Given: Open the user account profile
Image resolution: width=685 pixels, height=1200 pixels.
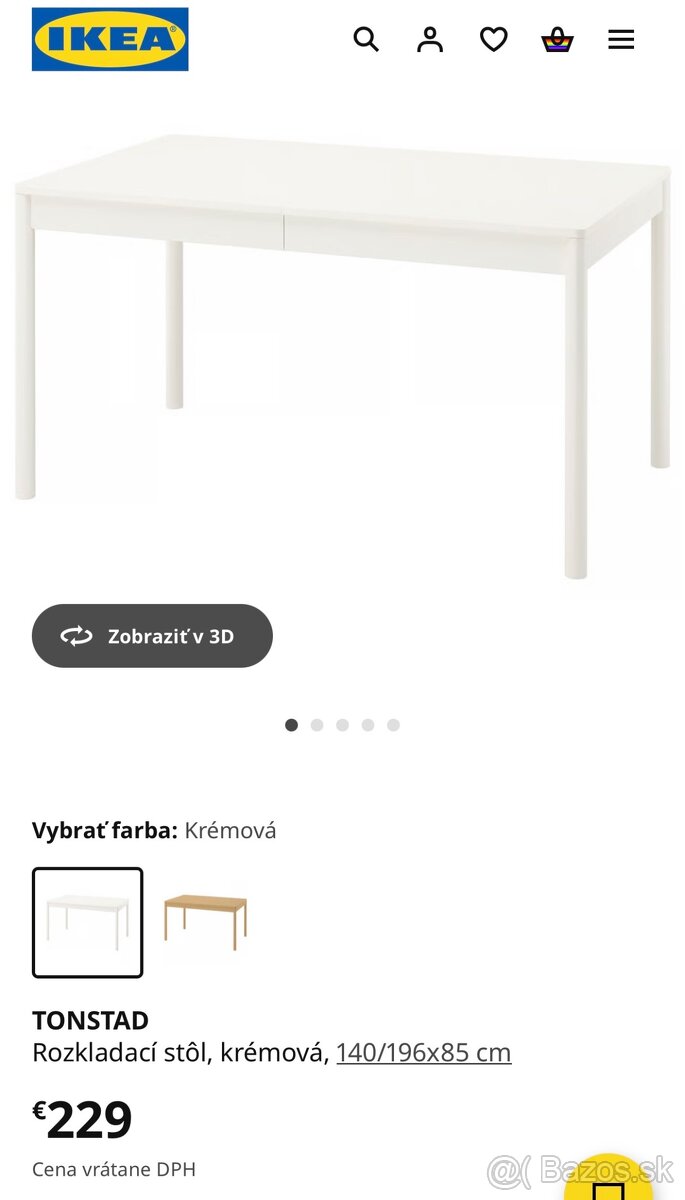Looking at the screenshot, I should click(x=430, y=40).
